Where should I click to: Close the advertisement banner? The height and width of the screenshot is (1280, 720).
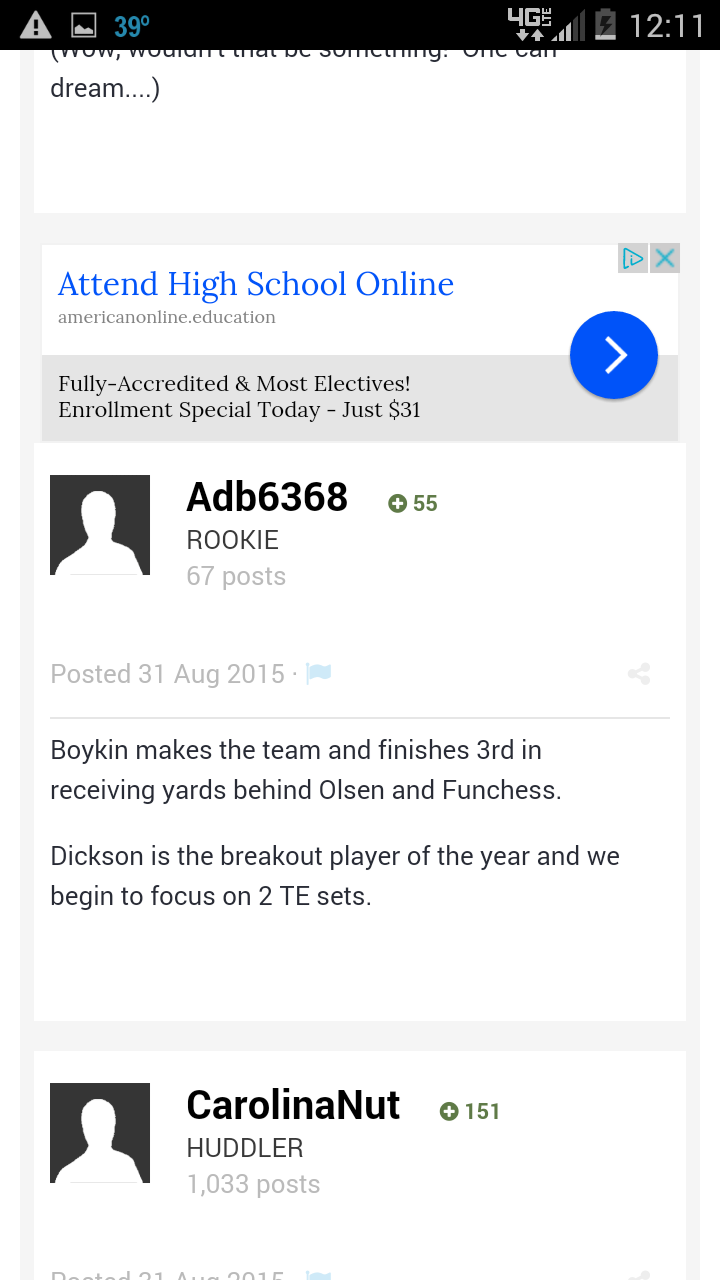(665, 258)
